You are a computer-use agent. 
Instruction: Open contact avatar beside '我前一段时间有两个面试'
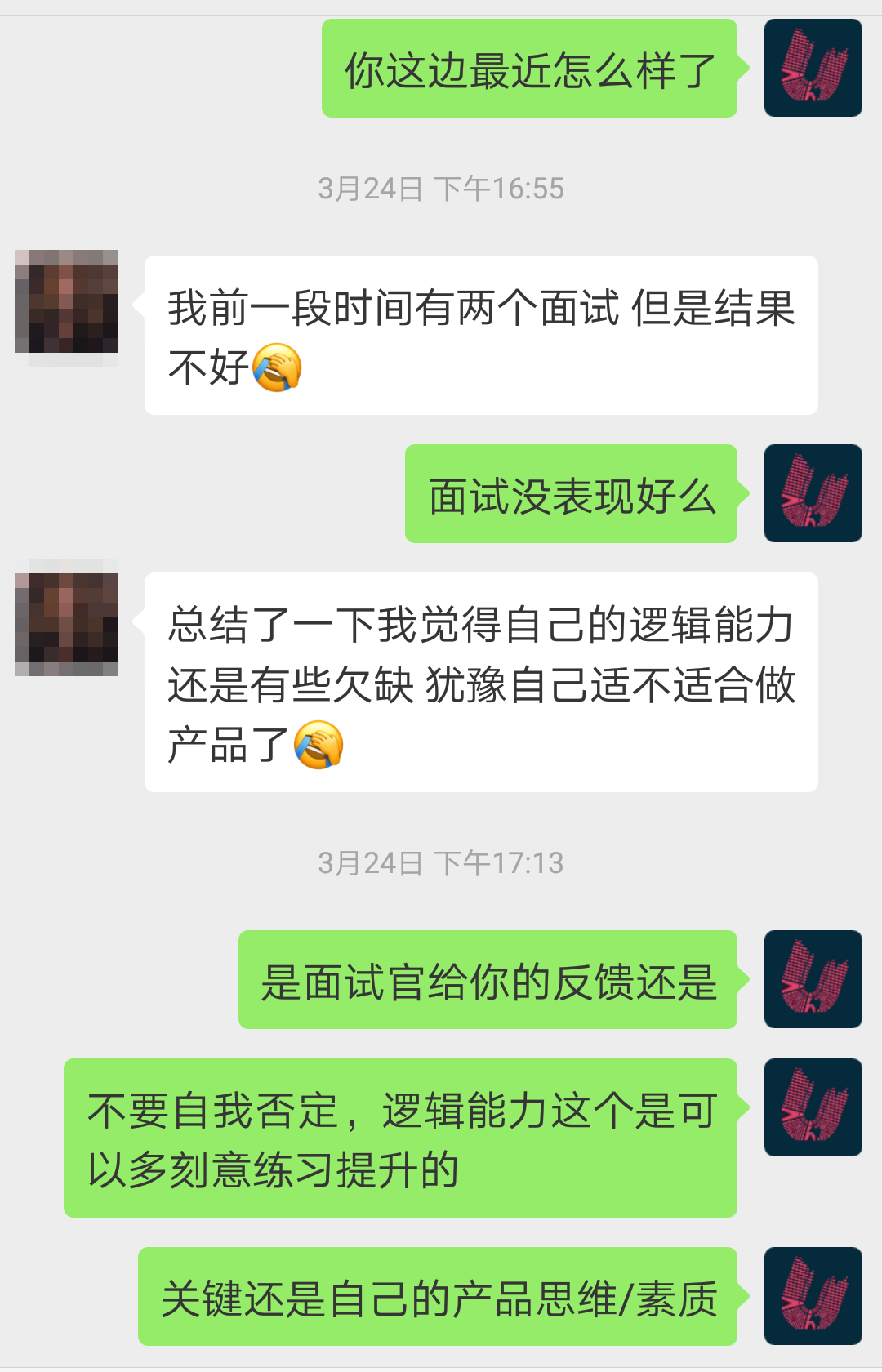pyautogui.click(x=66, y=302)
